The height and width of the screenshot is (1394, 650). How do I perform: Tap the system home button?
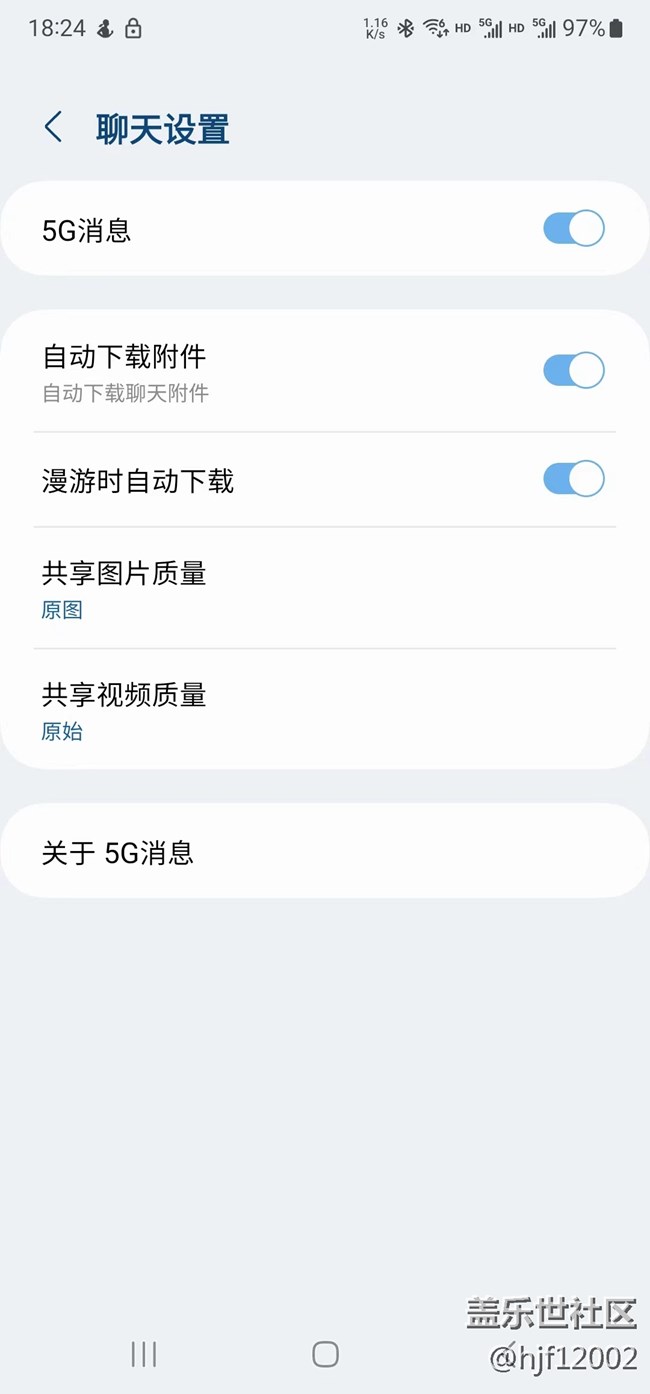(x=325, y=1354)
